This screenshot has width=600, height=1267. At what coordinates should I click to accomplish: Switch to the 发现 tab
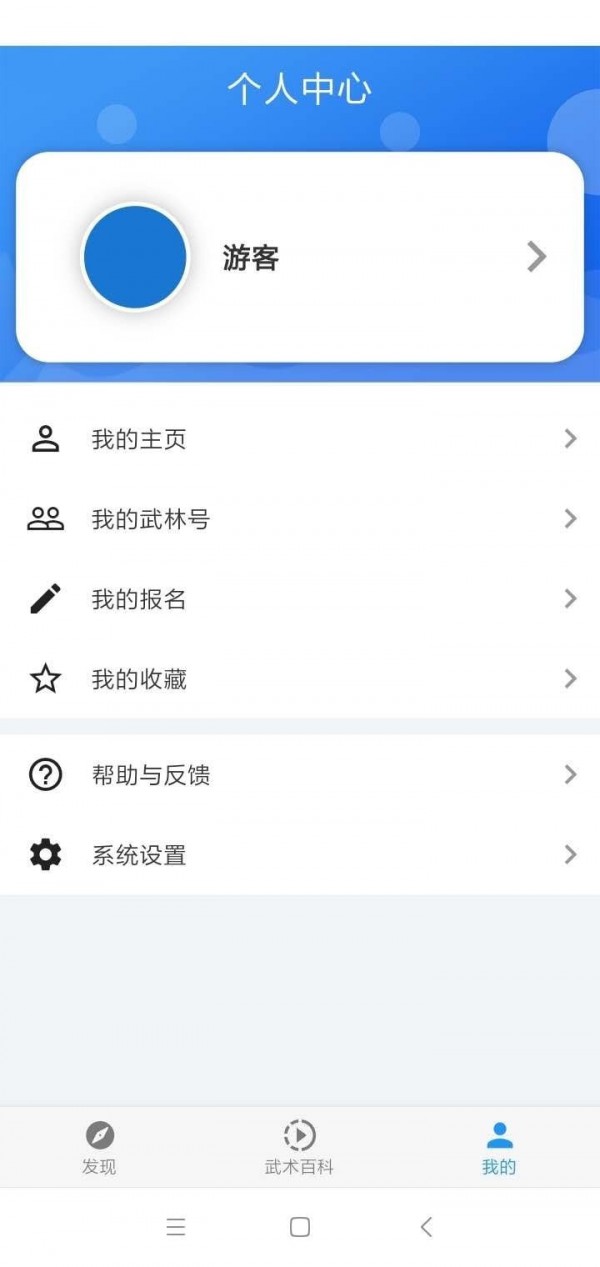tap(99, 1147)
